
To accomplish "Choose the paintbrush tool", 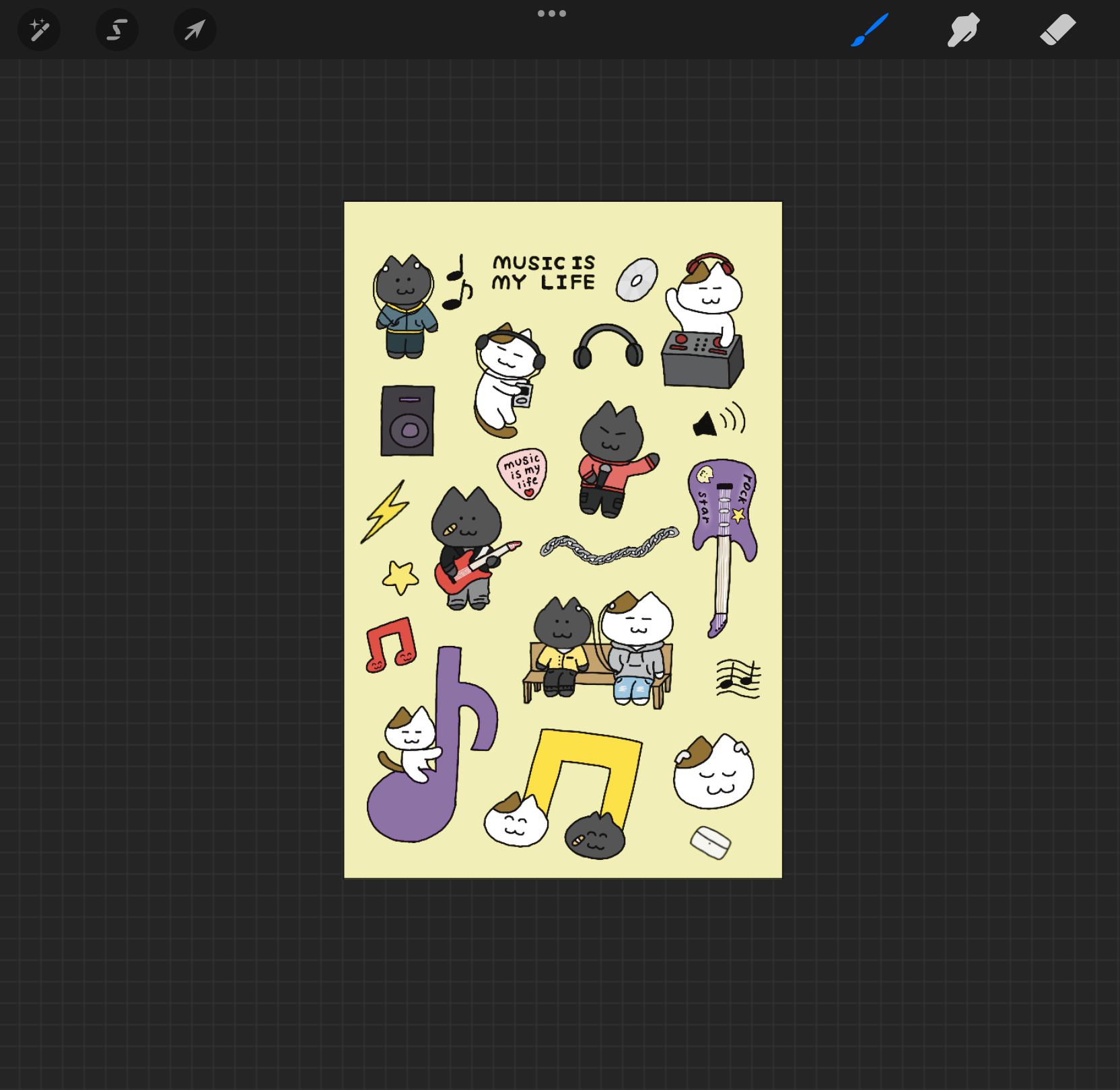I will (870, 30).
